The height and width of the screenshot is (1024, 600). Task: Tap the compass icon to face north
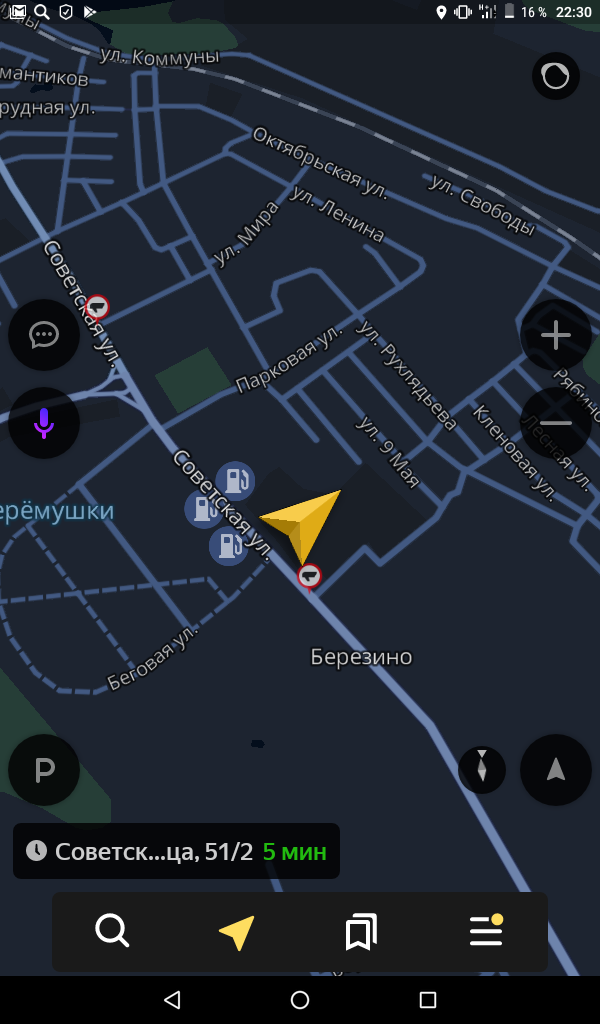[x=482, y=769]
